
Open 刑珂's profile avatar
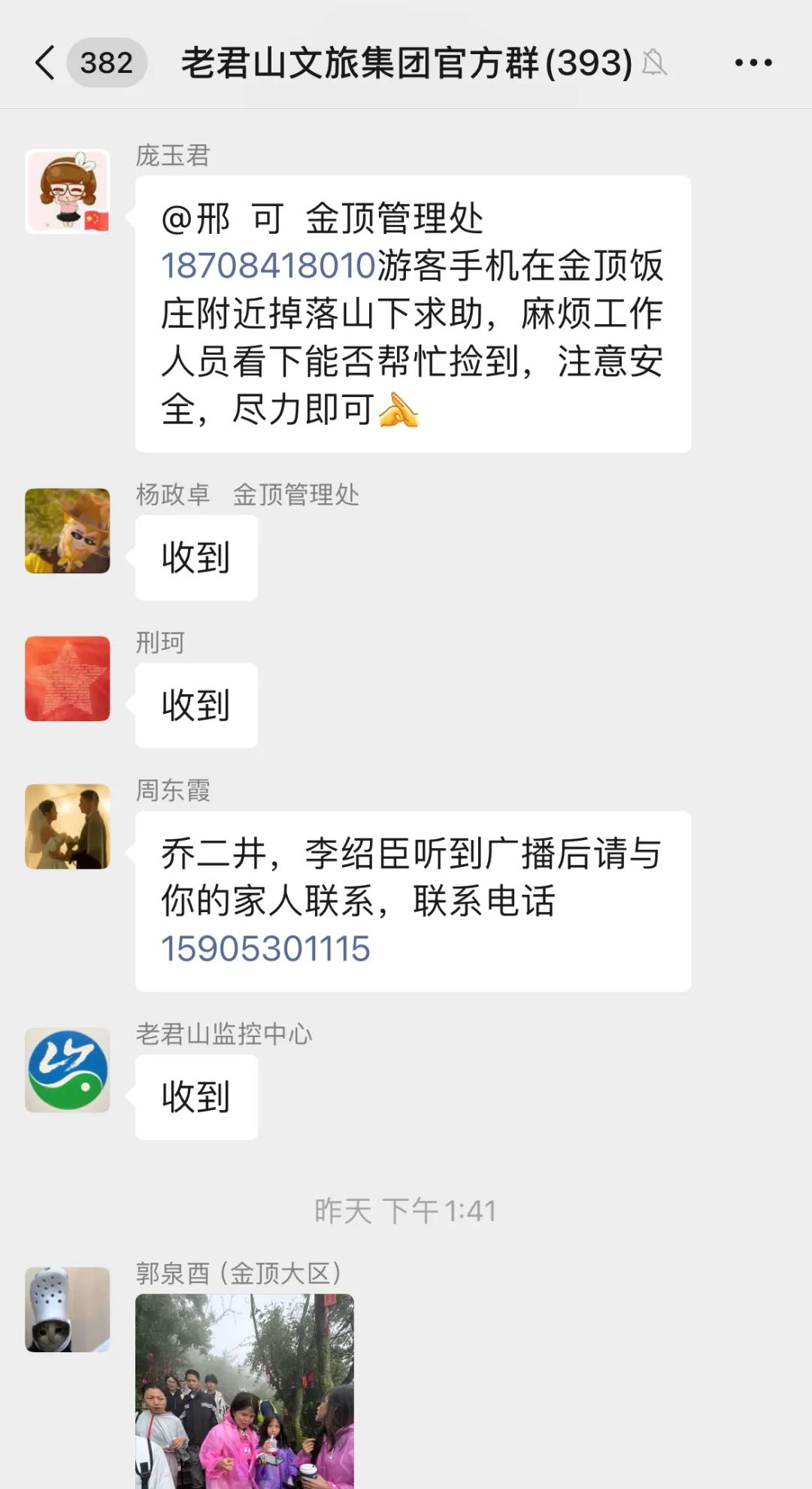68,678
